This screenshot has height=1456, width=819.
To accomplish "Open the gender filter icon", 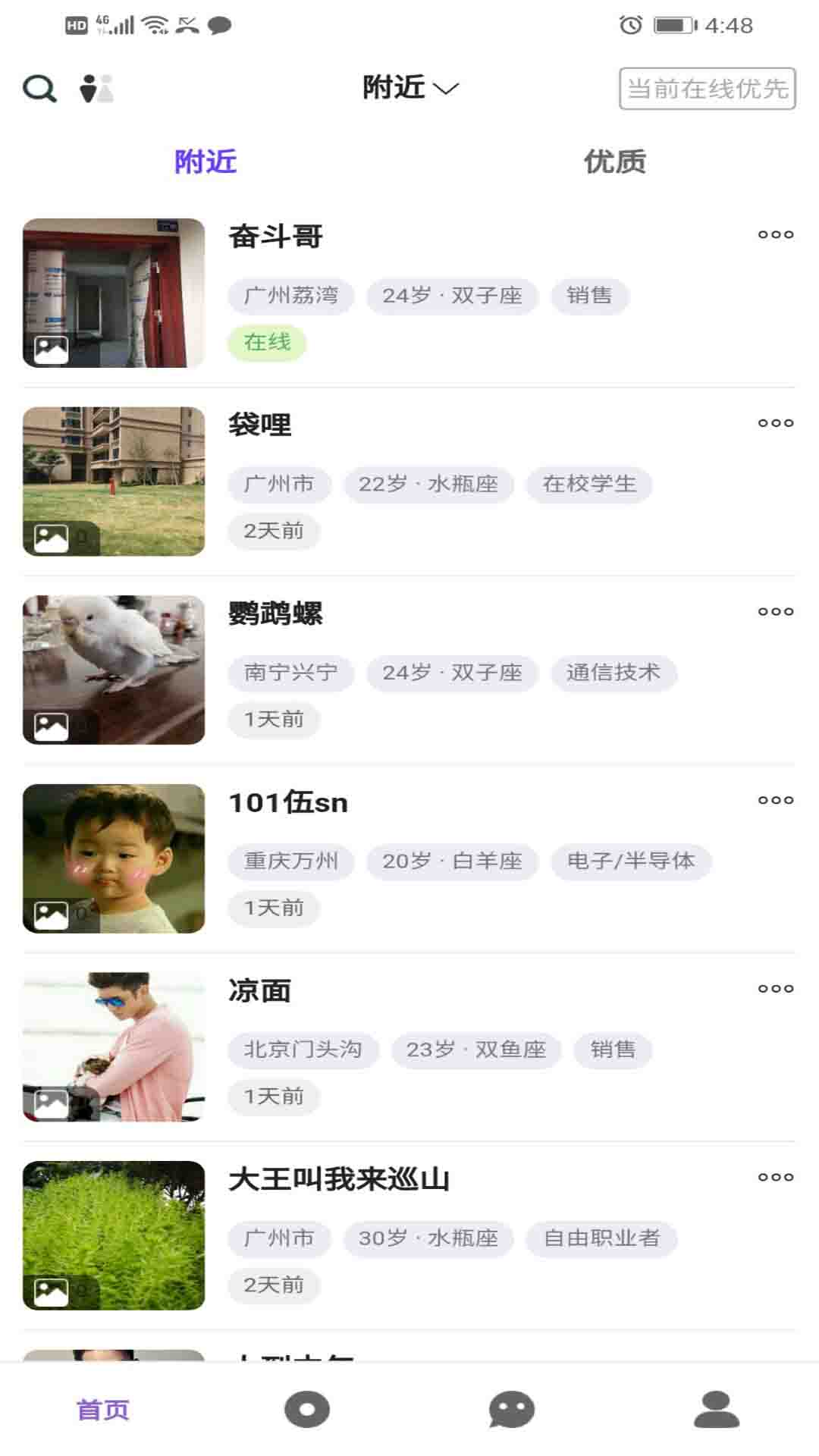I will pos(96,89).
